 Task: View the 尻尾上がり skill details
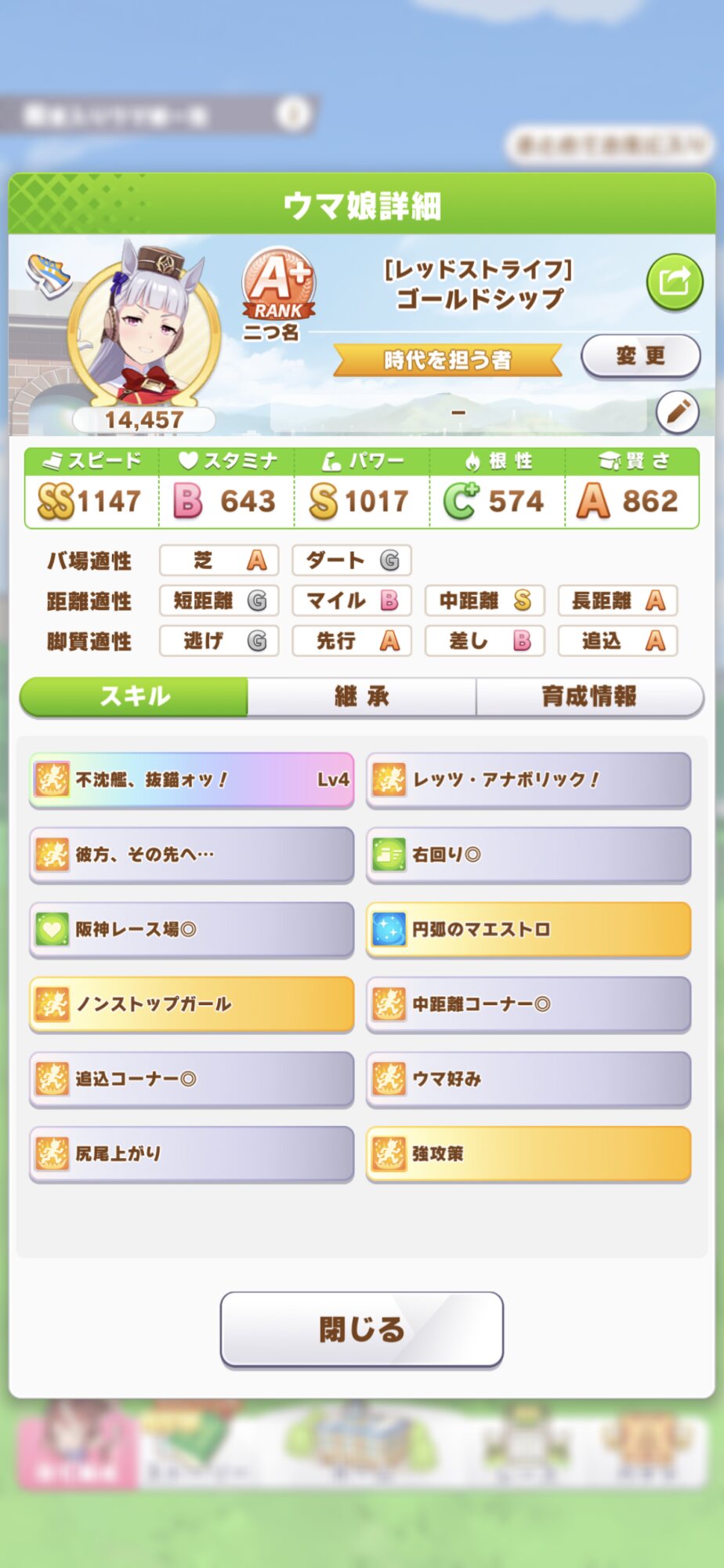point(191,1153)
